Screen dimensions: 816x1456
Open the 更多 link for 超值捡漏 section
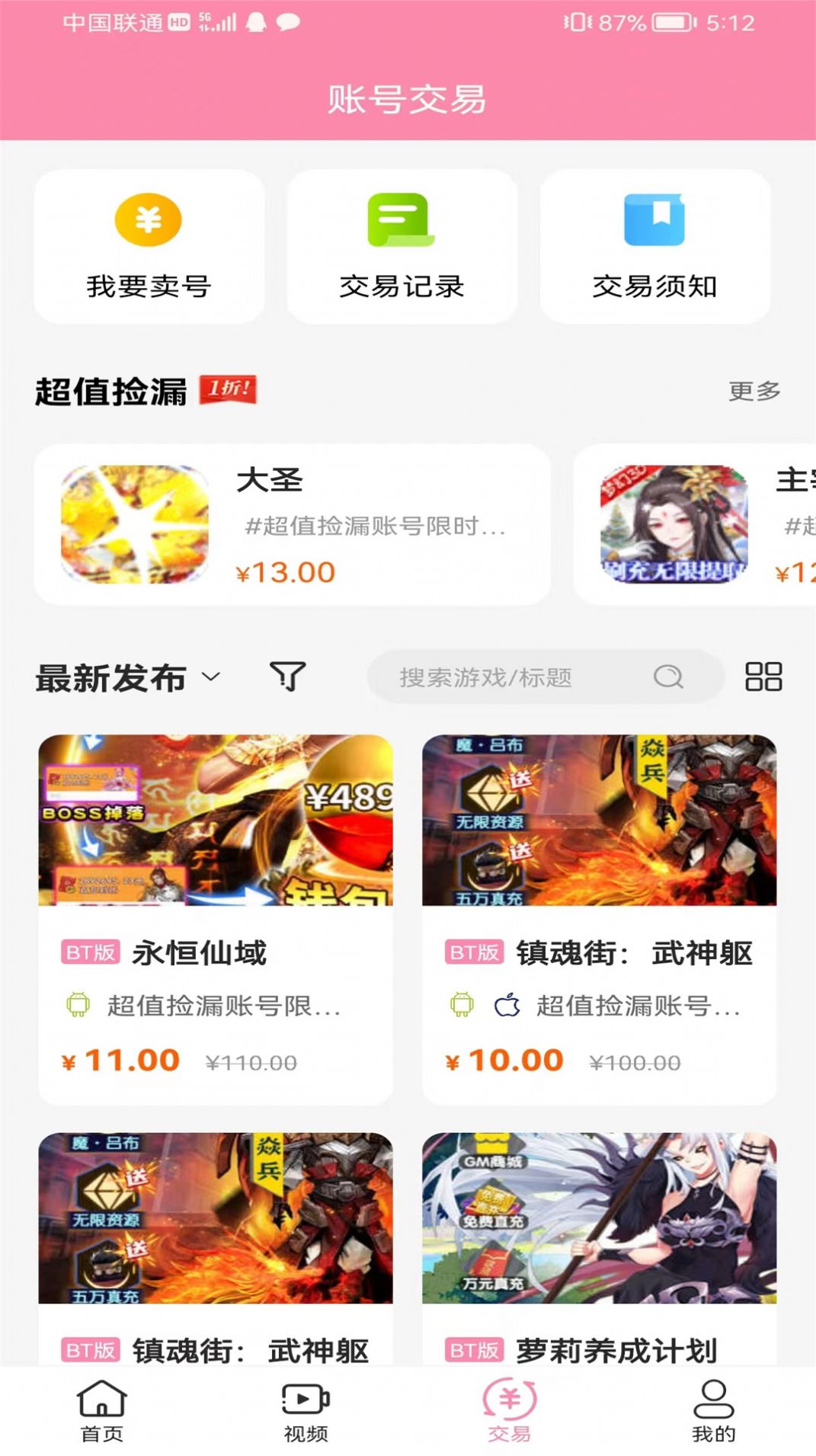755,391
